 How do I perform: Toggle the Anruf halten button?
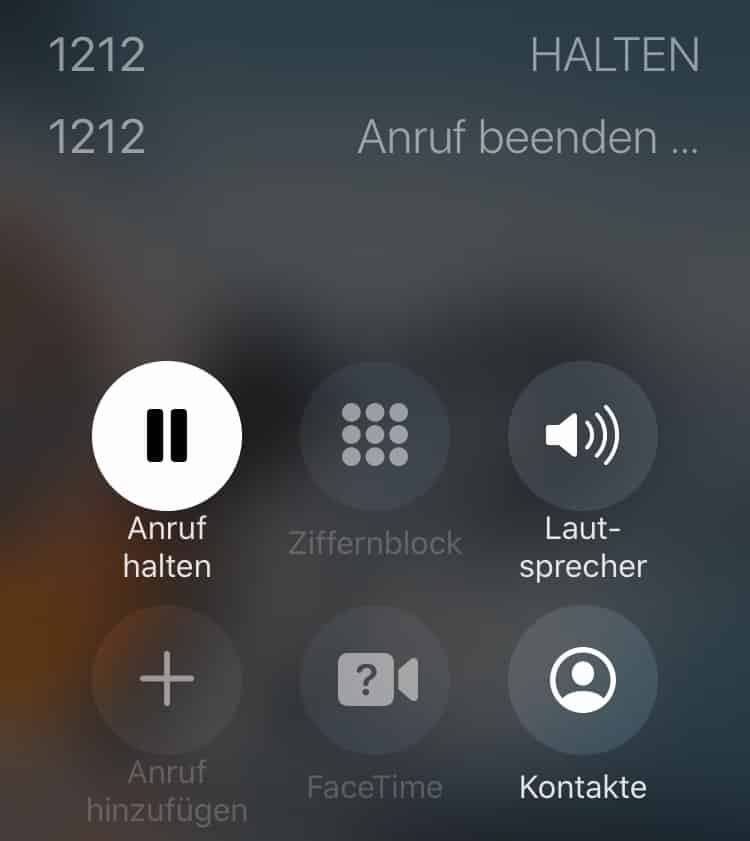pyautogui.click(x=167, y=436)
